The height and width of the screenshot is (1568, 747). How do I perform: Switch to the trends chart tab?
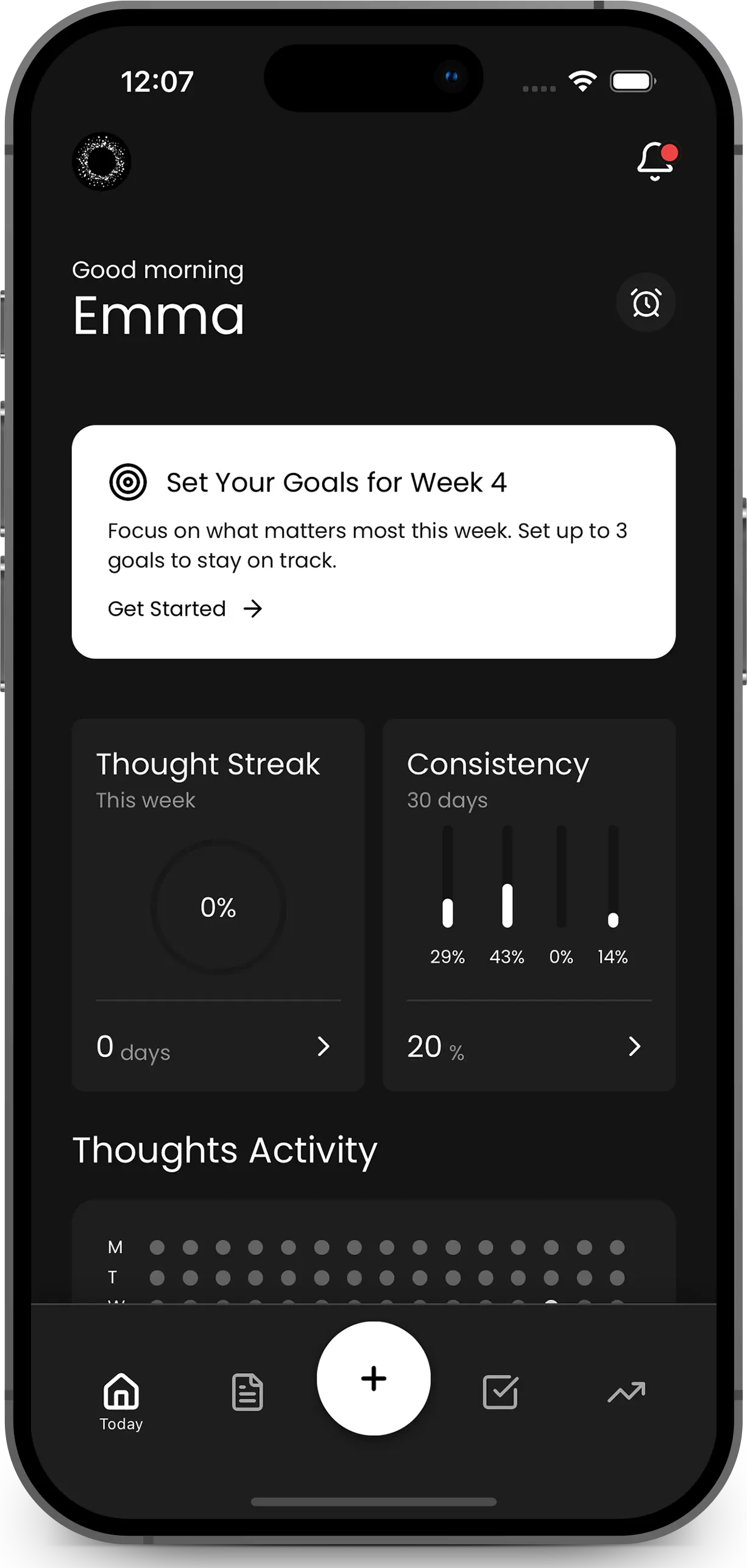pyautogui.click(x=626, y=1392)
